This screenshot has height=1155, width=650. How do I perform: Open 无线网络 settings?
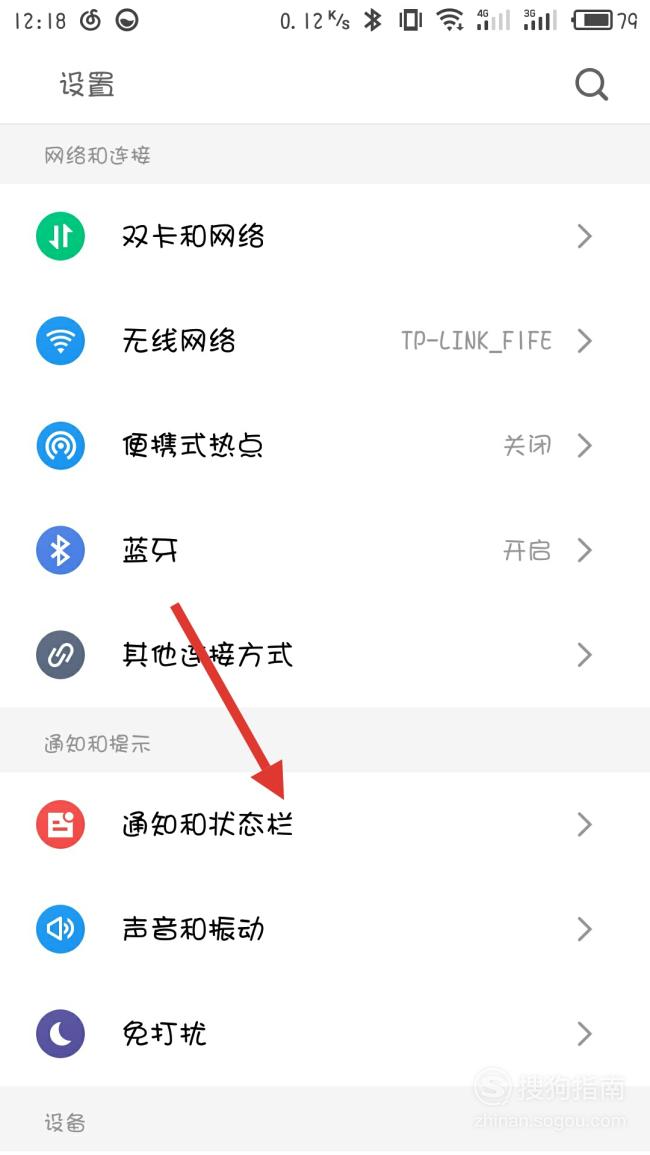point(325,341)
